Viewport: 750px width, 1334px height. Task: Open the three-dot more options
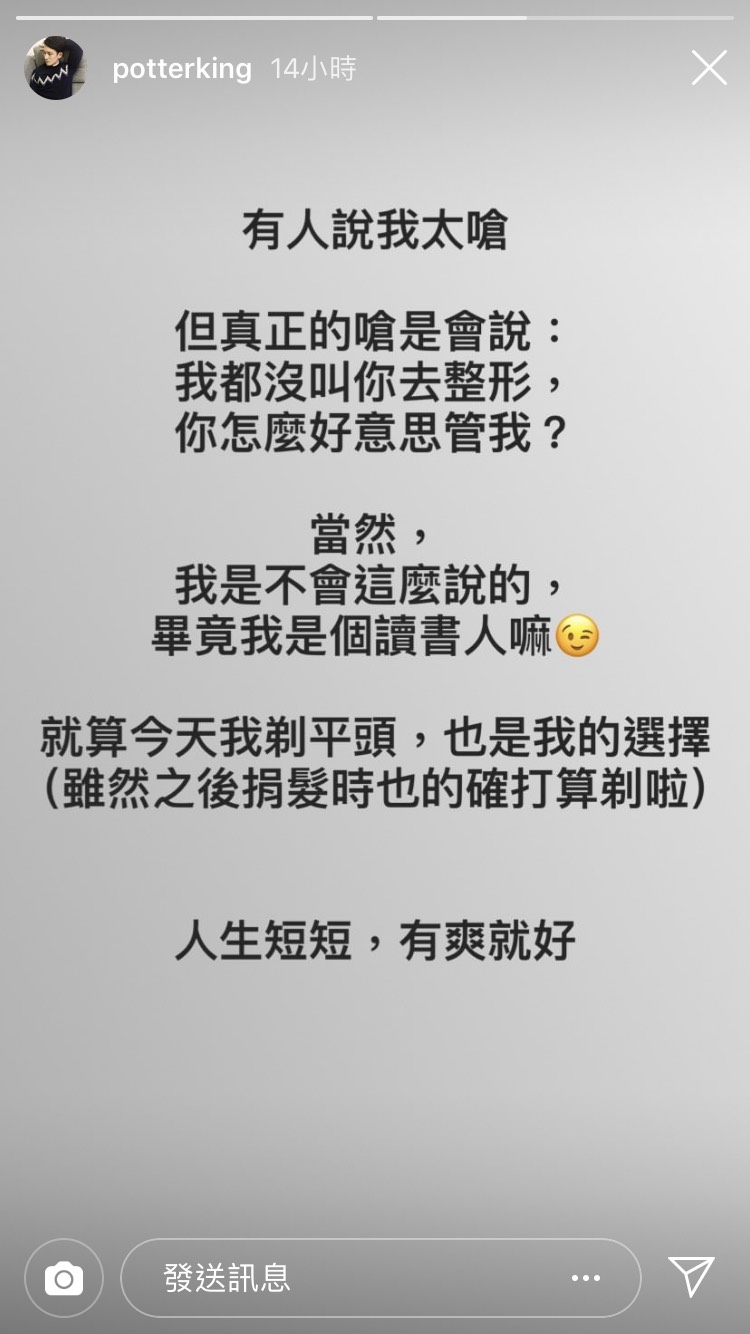tap(585, 1278)
